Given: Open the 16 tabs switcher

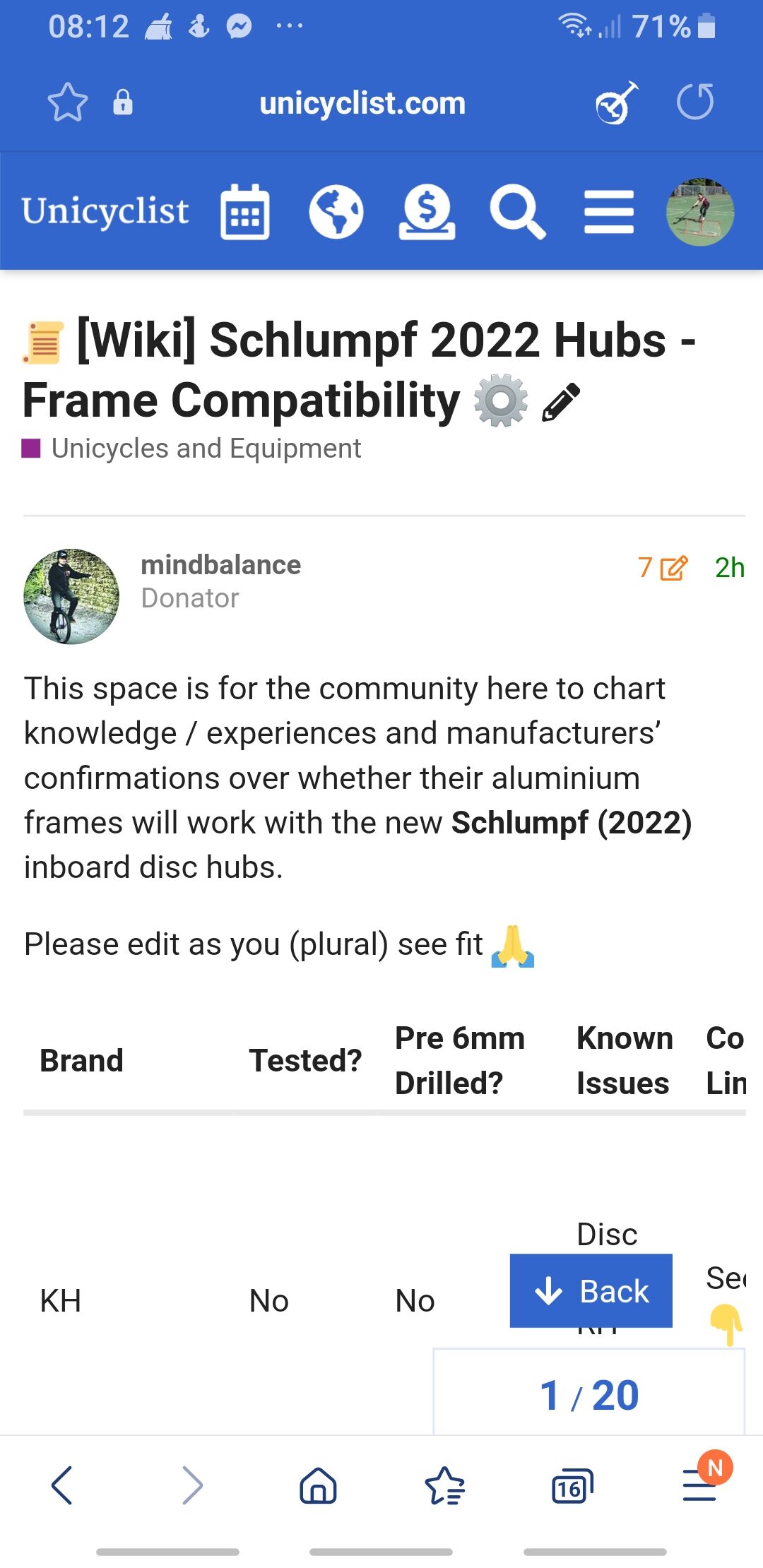Looking at the screenshot, I should [572, 1486].
